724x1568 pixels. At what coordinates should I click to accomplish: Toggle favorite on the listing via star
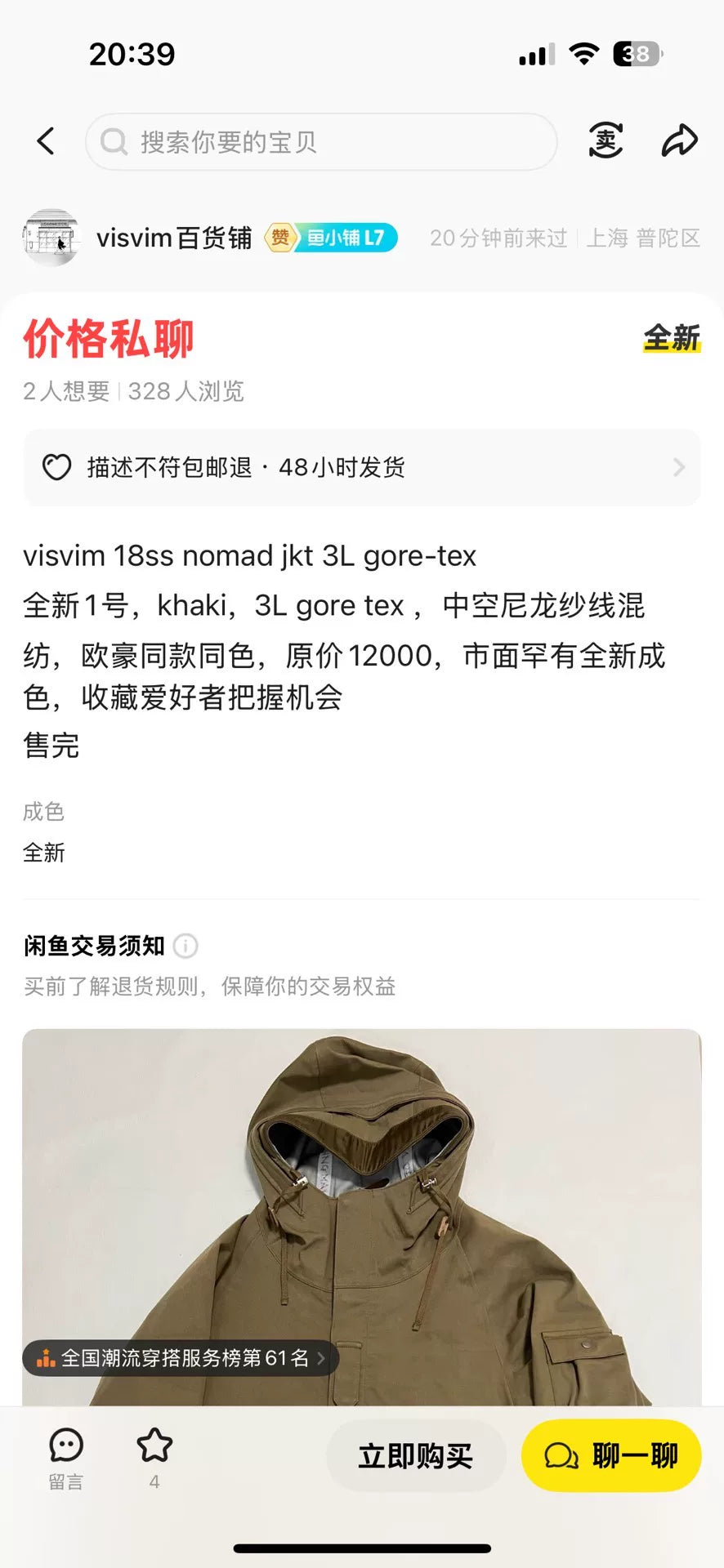coord(154,1442)
